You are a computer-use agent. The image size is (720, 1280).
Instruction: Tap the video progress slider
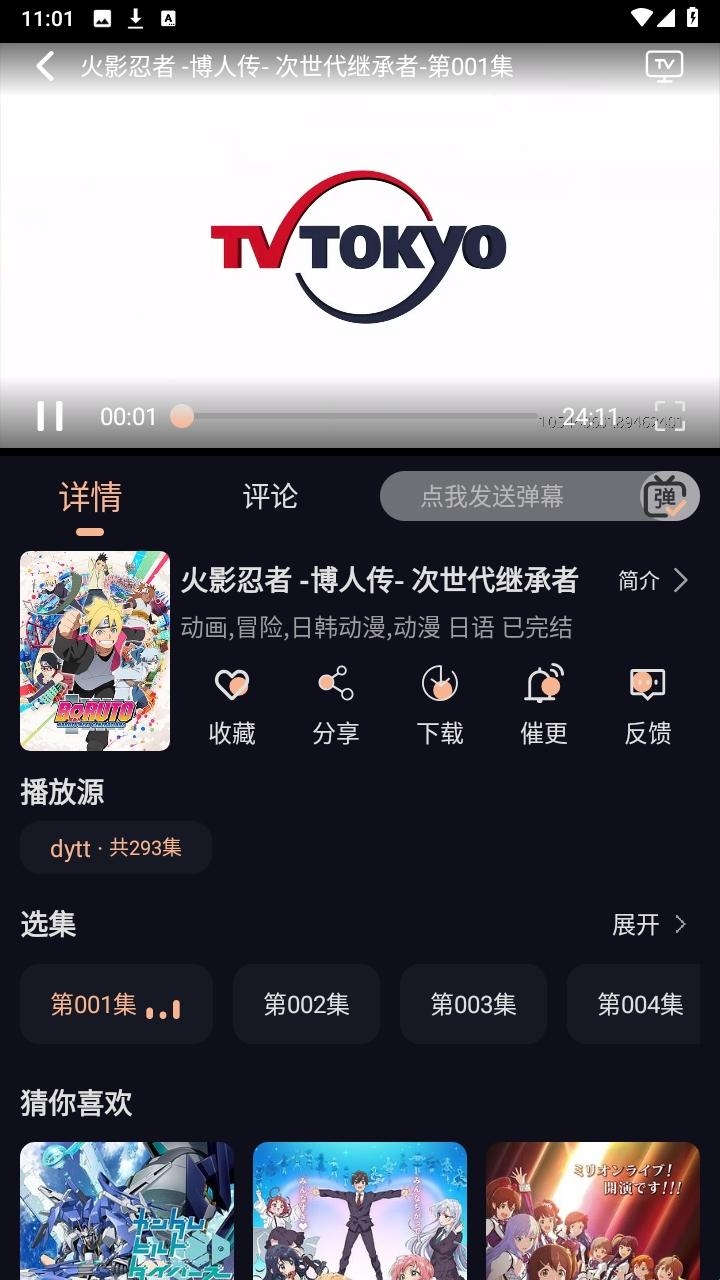360,416
